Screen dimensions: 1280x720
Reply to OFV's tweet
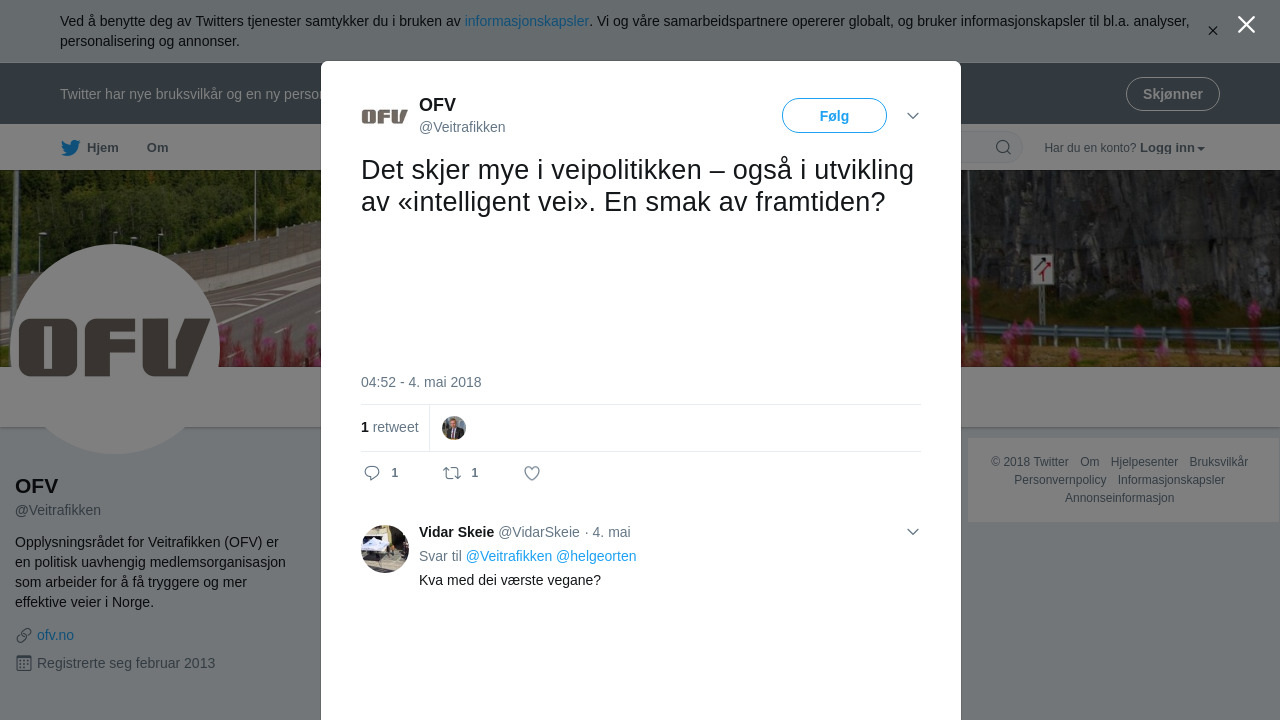pos(372,473)
